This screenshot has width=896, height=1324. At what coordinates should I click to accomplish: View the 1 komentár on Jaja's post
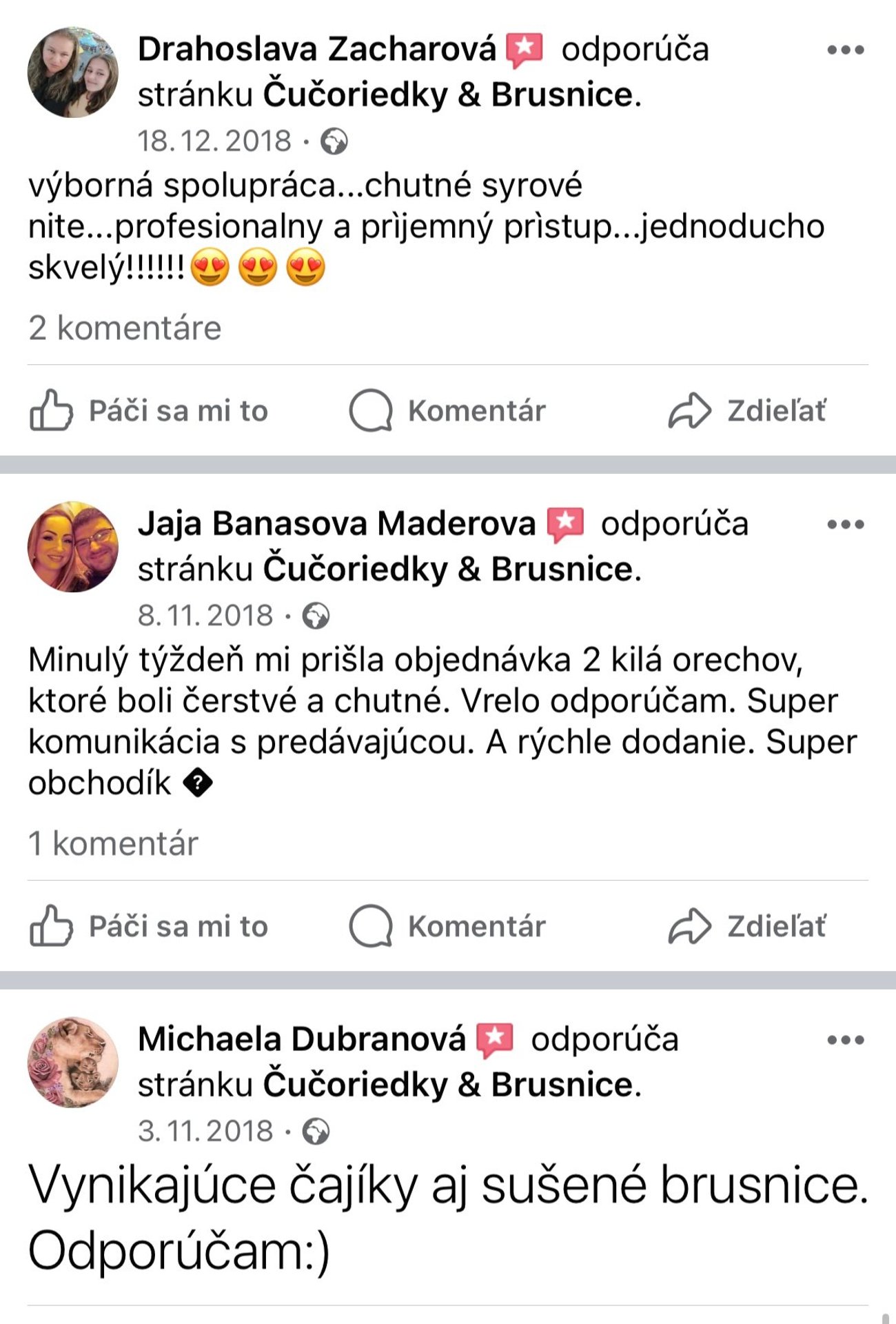(113, 843)
